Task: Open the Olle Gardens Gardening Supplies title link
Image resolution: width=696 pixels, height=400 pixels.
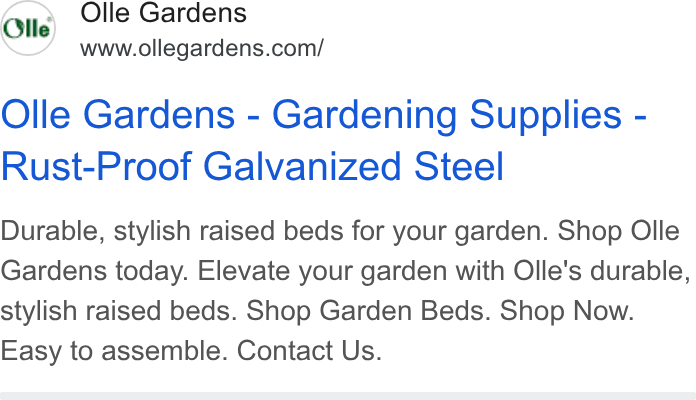Action: tap(324, 140)
